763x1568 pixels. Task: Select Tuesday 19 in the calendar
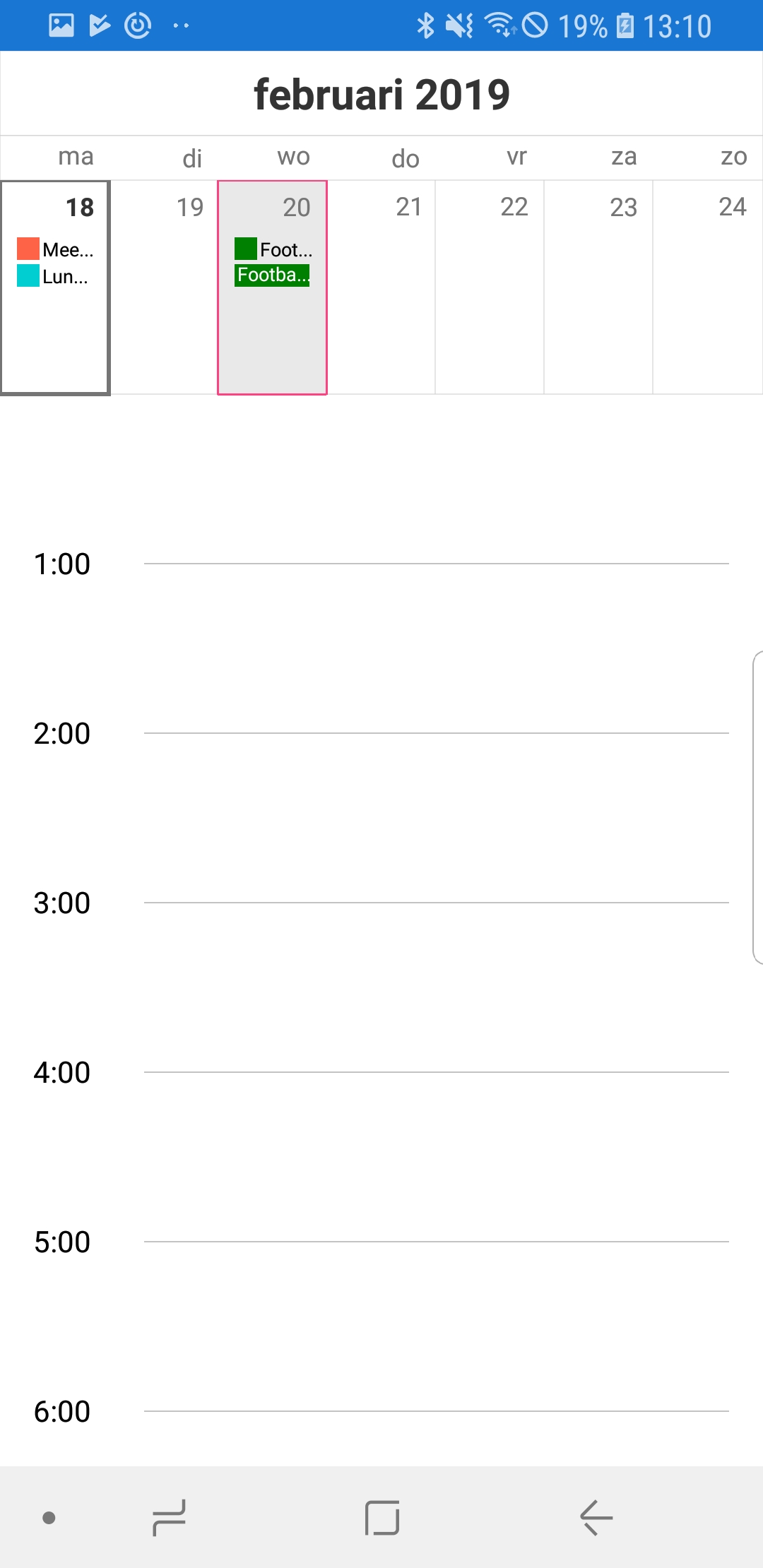(x=164, y=287)
